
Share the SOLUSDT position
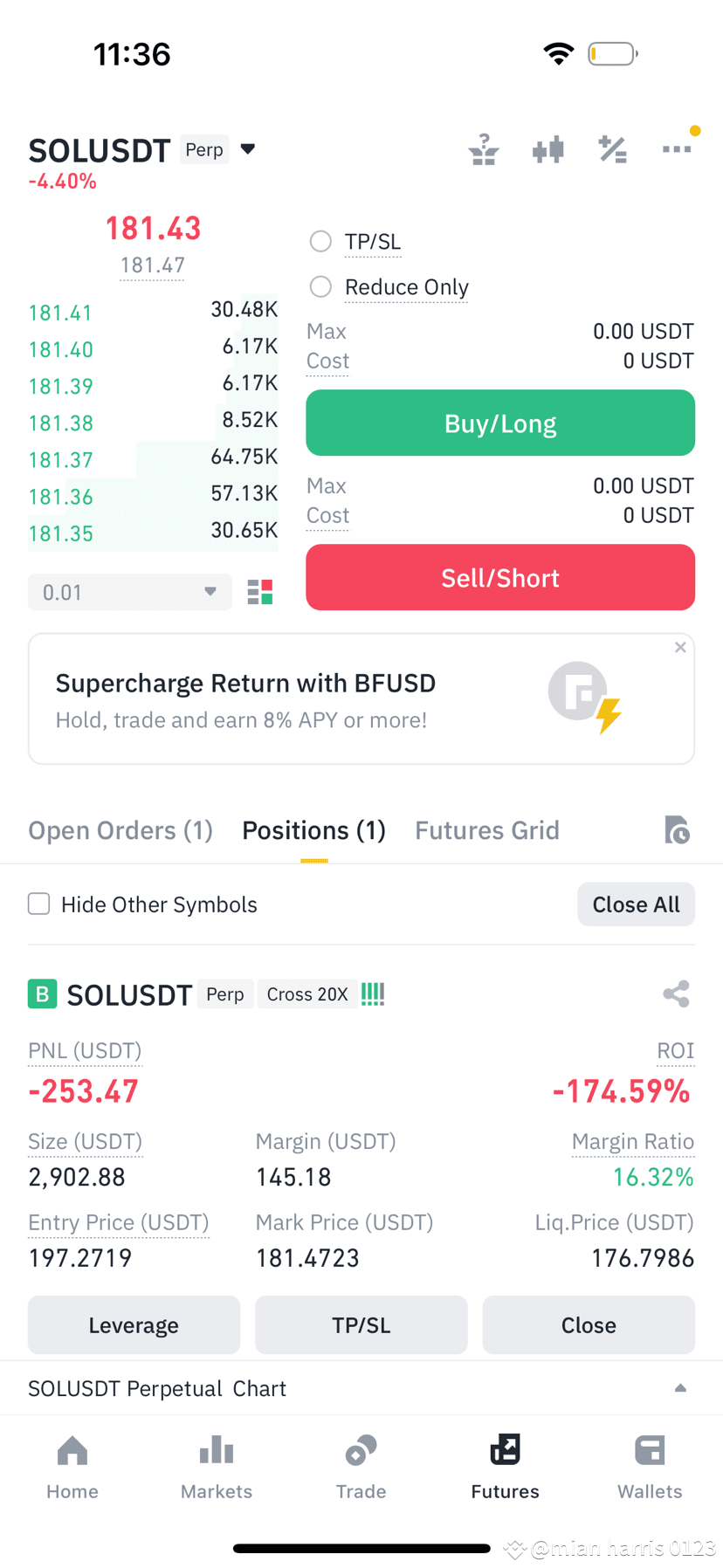(x=677, y=994)
